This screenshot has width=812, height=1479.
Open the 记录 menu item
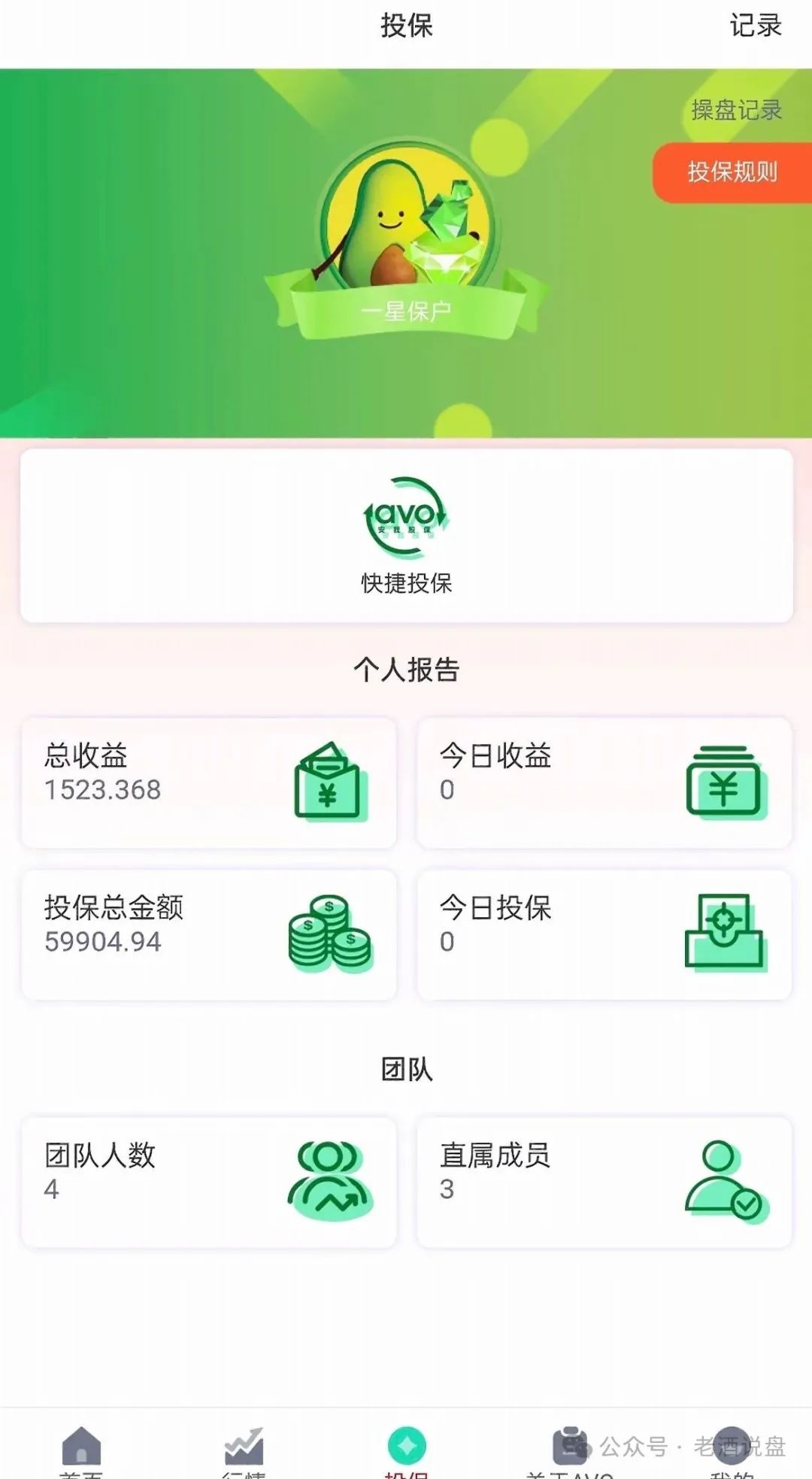click(x=753, y=25)
